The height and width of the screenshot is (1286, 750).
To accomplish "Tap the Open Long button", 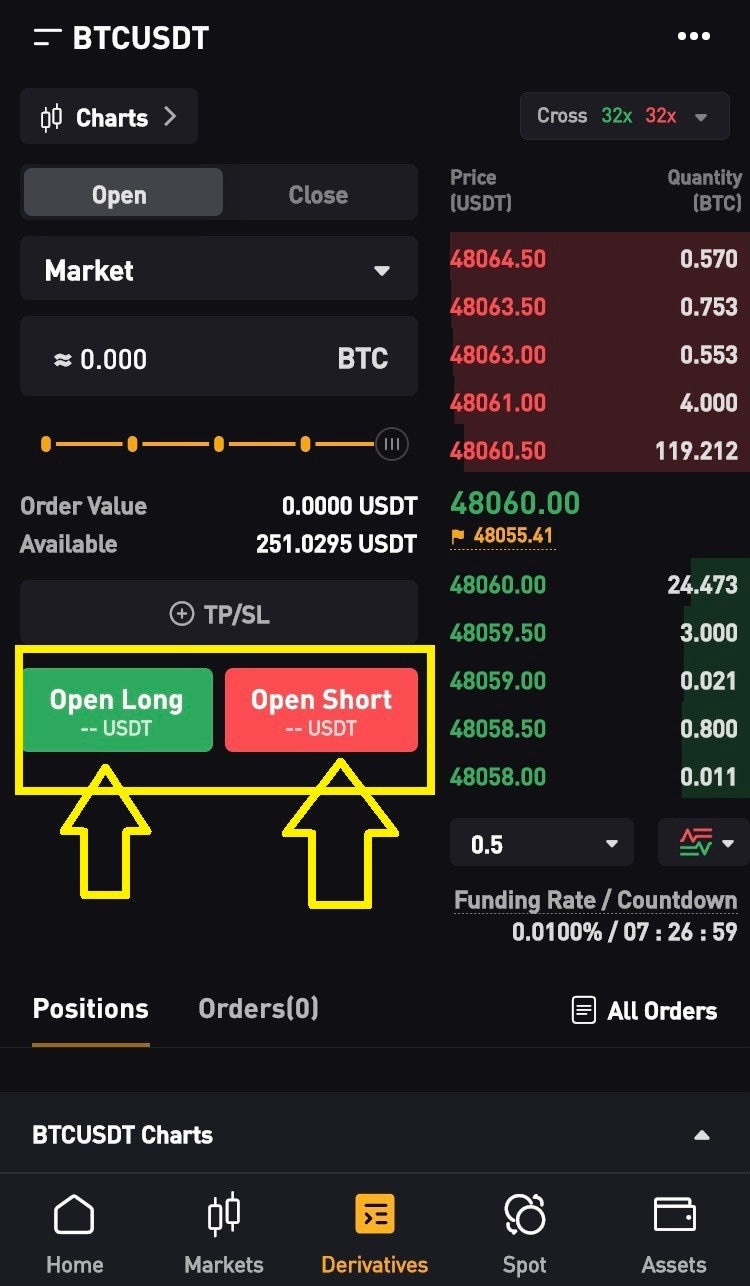I will [x=116, y=710].
